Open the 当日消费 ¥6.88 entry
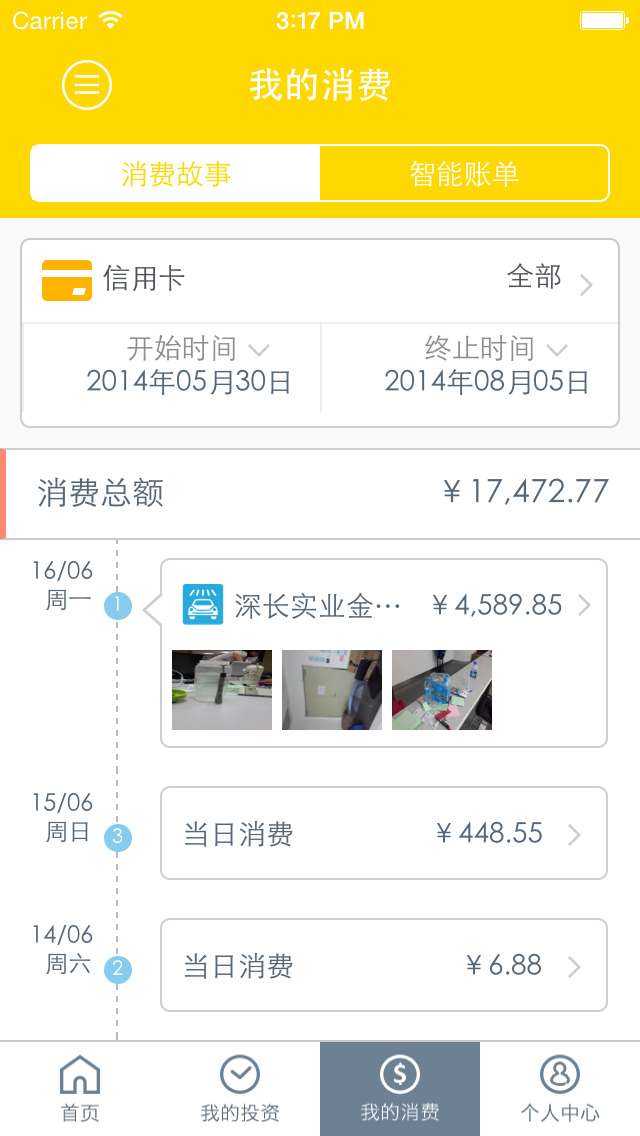This screenshot has width=640, height=1136. coord(384,965)
